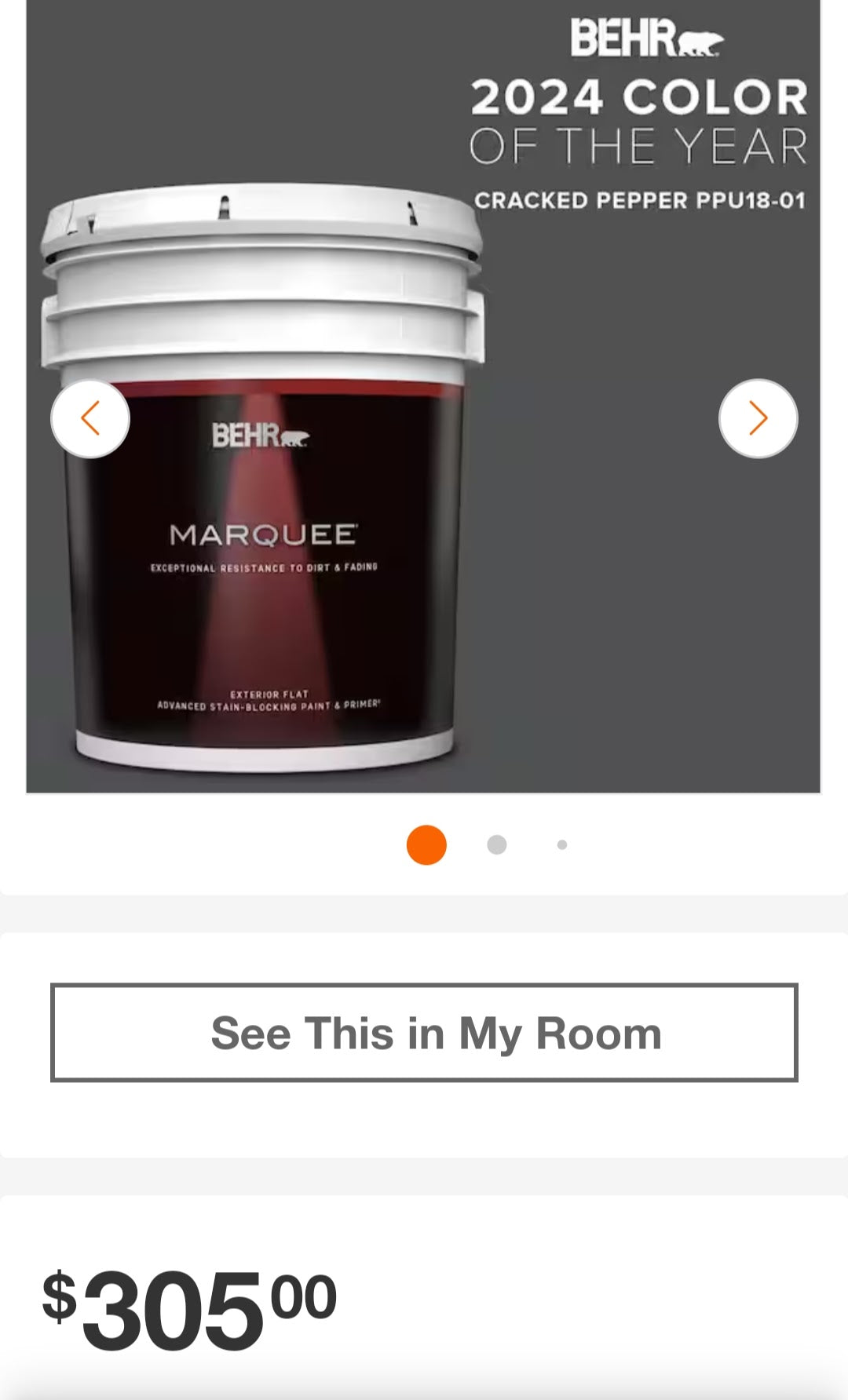The image size is (848, 1400).
Task: Advance to the next product image
Action: coord(758,418)
